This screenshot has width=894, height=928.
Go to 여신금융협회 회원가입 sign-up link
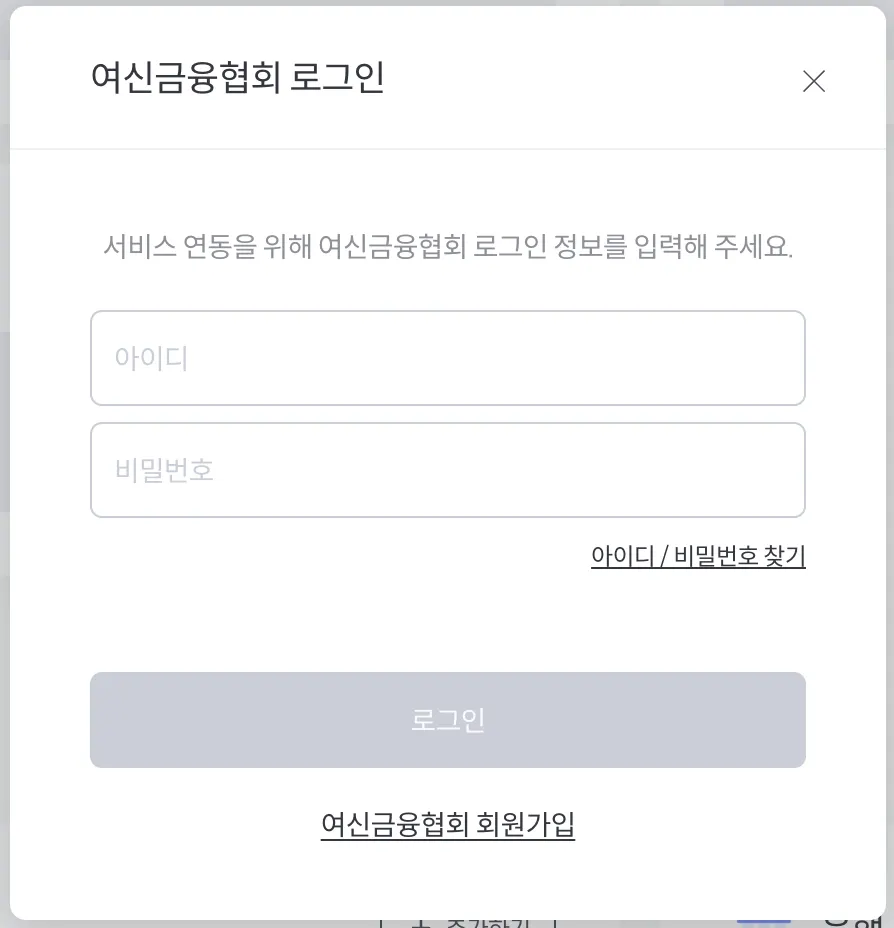point(448,825)
